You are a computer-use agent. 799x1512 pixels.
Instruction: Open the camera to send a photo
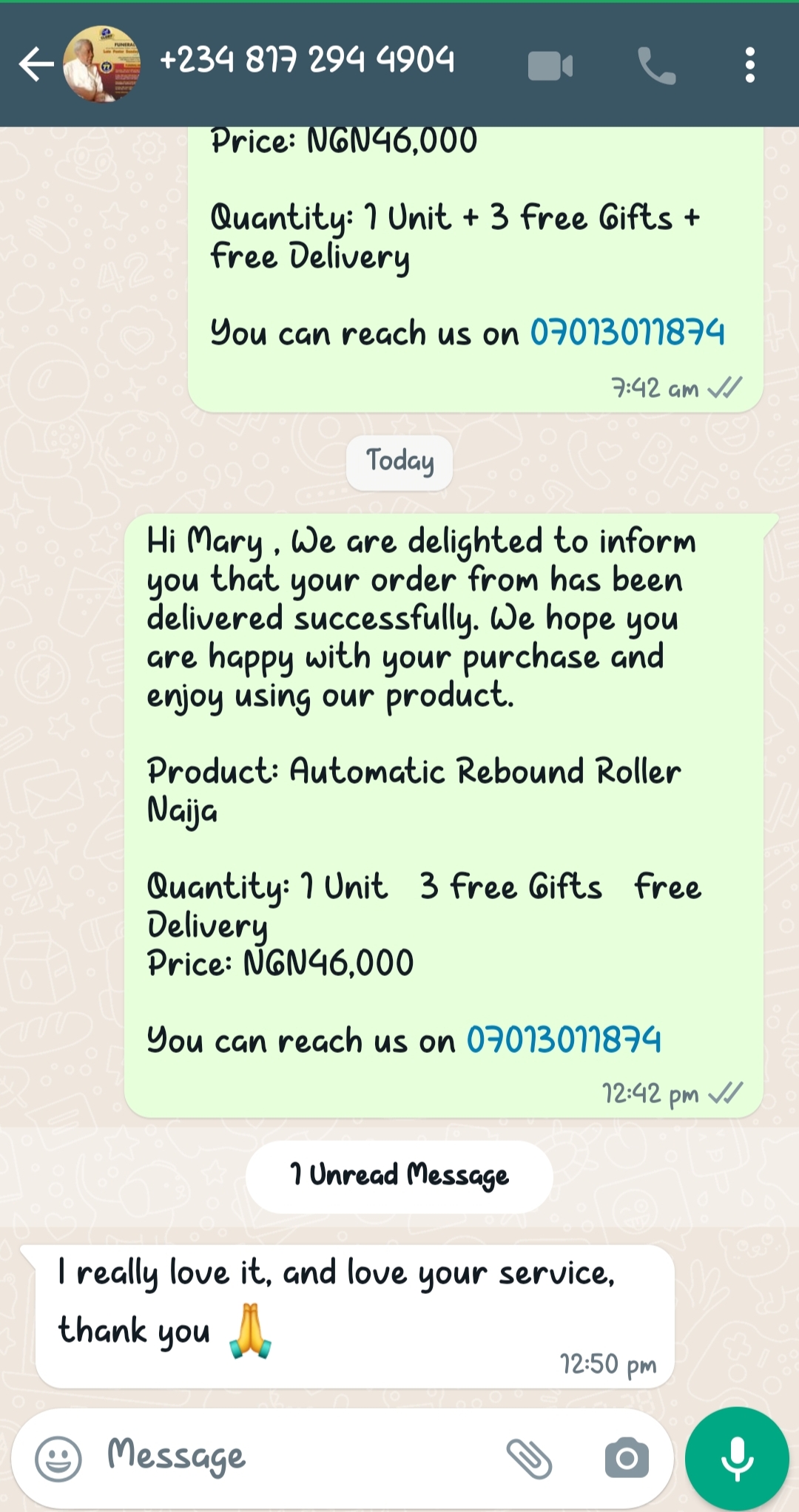point(627,1459)
